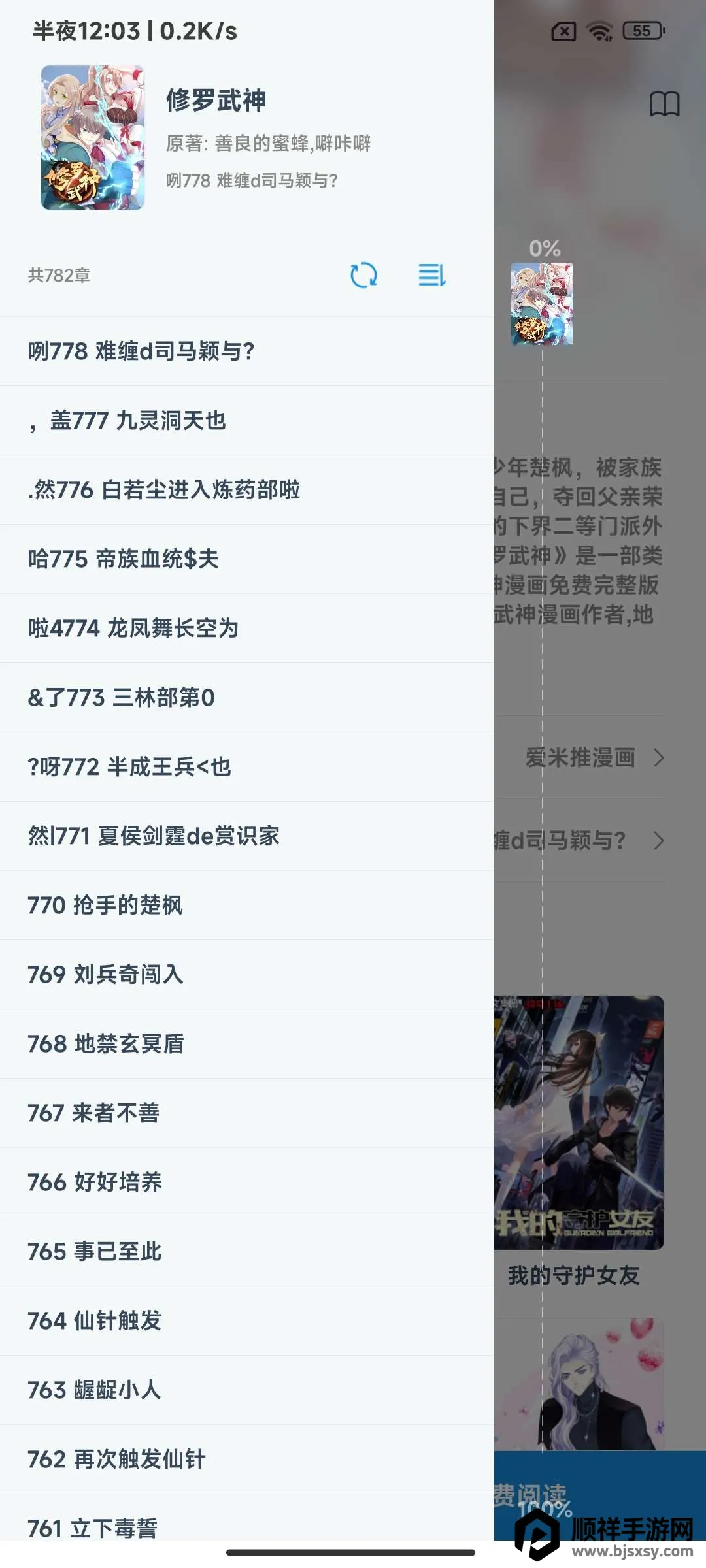Image resolution: width=706 pixels, height=1568 pixels.
Task: Open chapter 765 事已至此
Action: pos(246,1252)
